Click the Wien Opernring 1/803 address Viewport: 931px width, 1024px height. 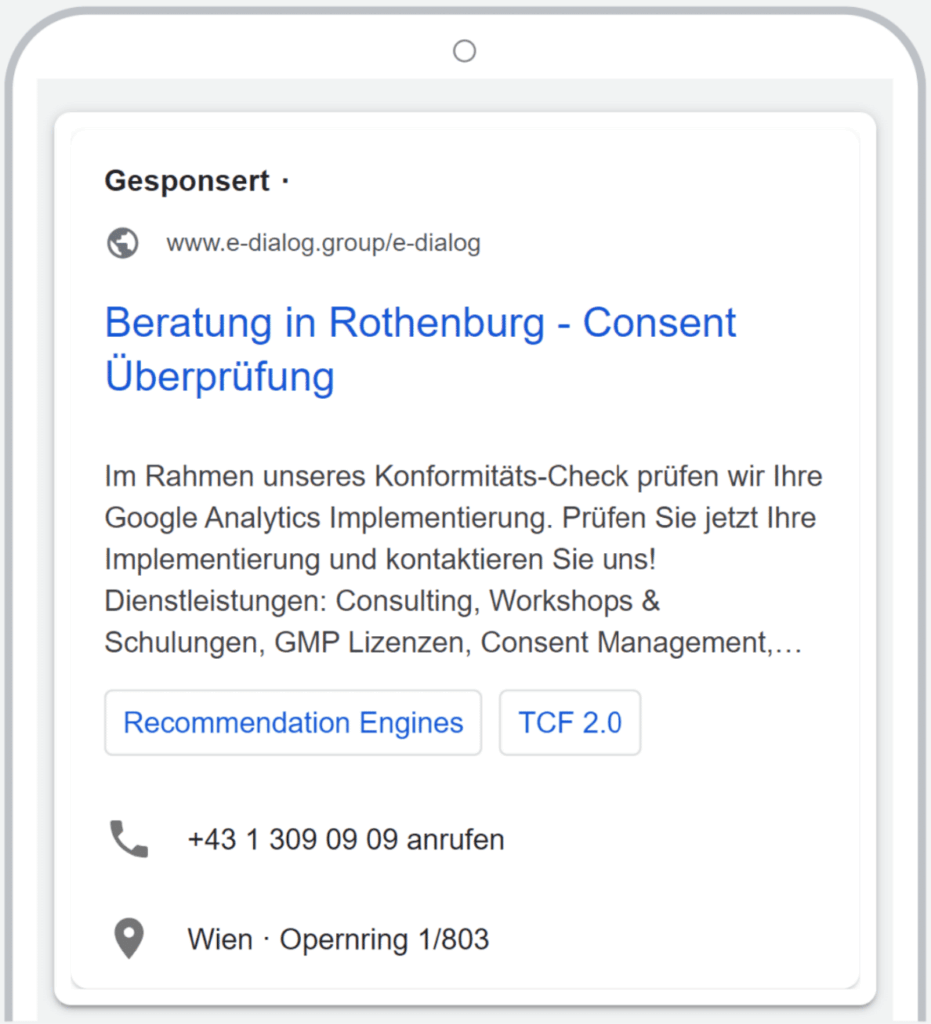click(338, 938)
